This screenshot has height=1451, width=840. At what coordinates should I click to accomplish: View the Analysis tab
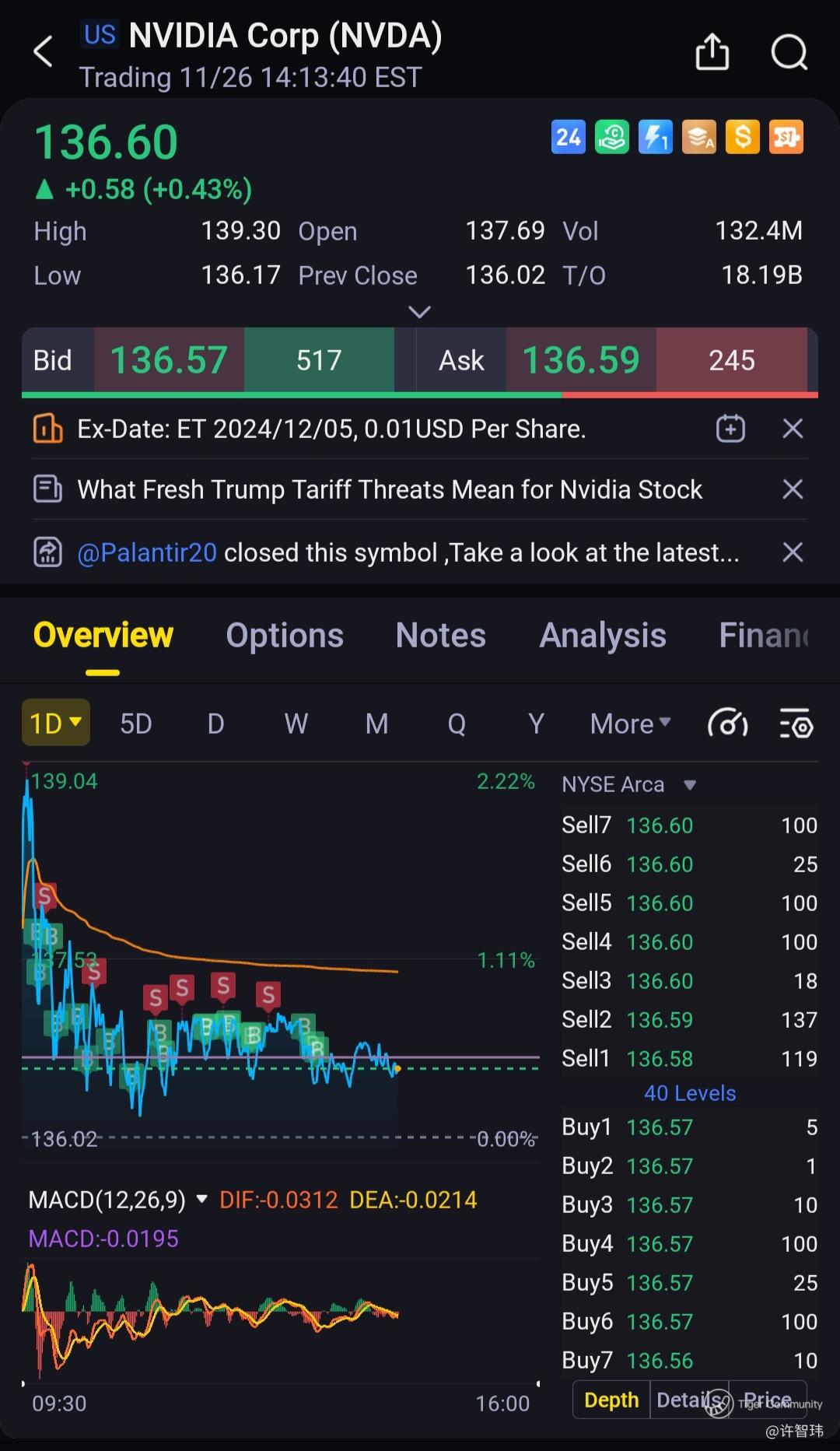pyautogui.click(x=603, y=636)
